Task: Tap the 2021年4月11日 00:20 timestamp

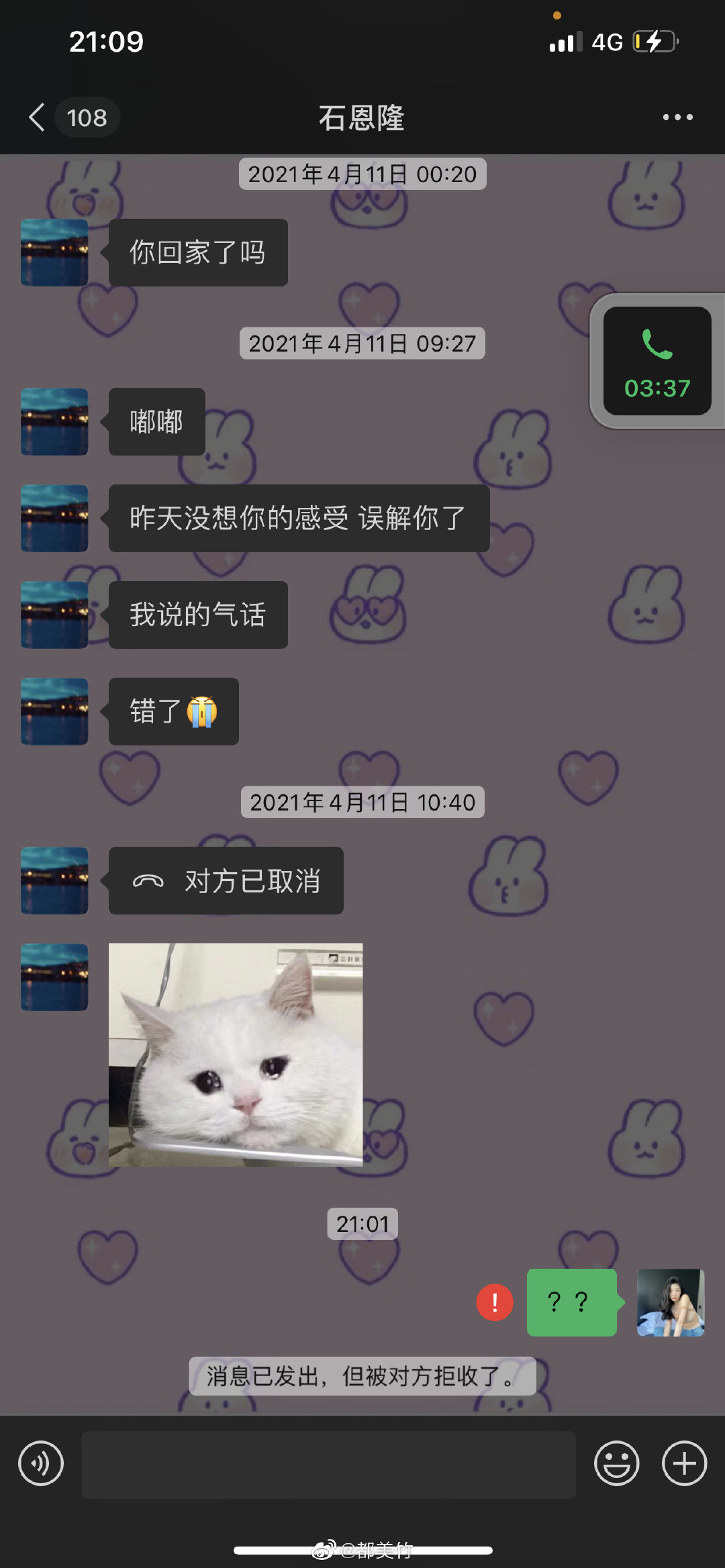Action: pyautogui.click(x=362, y=174)
